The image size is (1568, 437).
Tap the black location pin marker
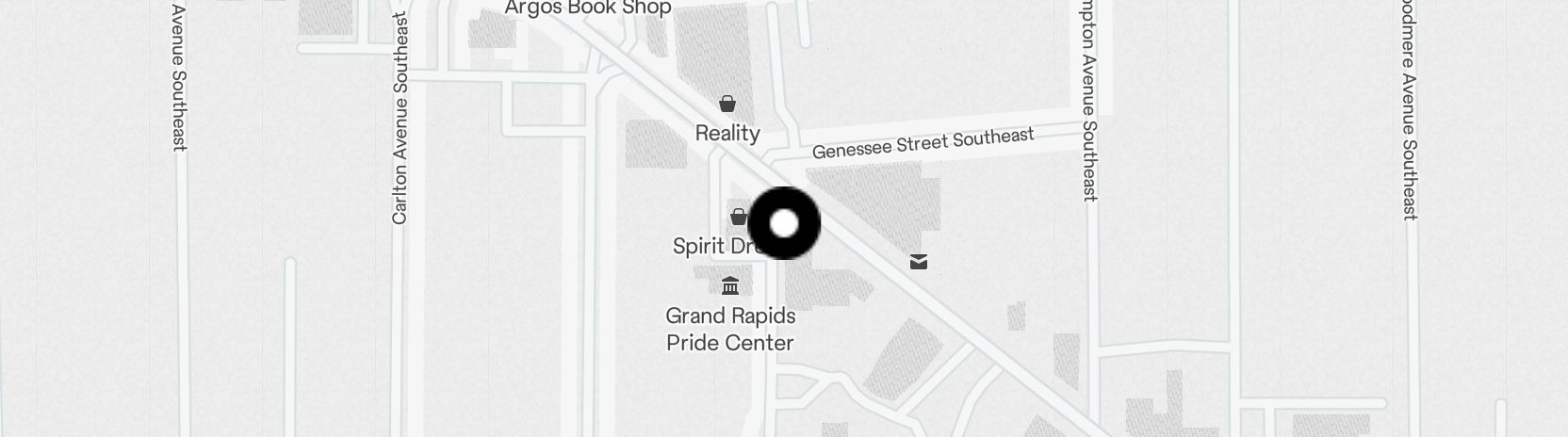[x=784, y=223]
